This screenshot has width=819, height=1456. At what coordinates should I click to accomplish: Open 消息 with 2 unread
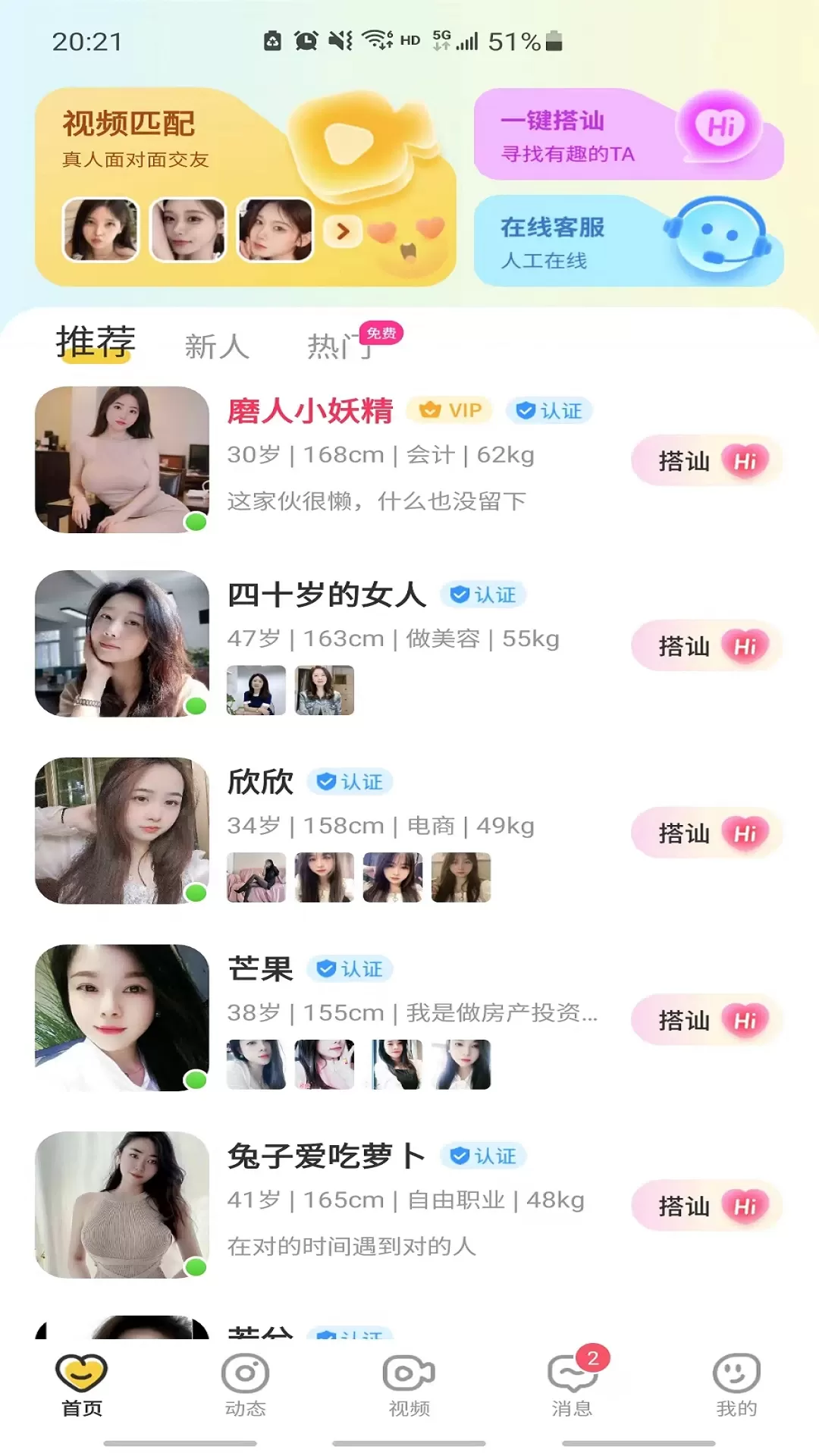(x=573, y=1385)
